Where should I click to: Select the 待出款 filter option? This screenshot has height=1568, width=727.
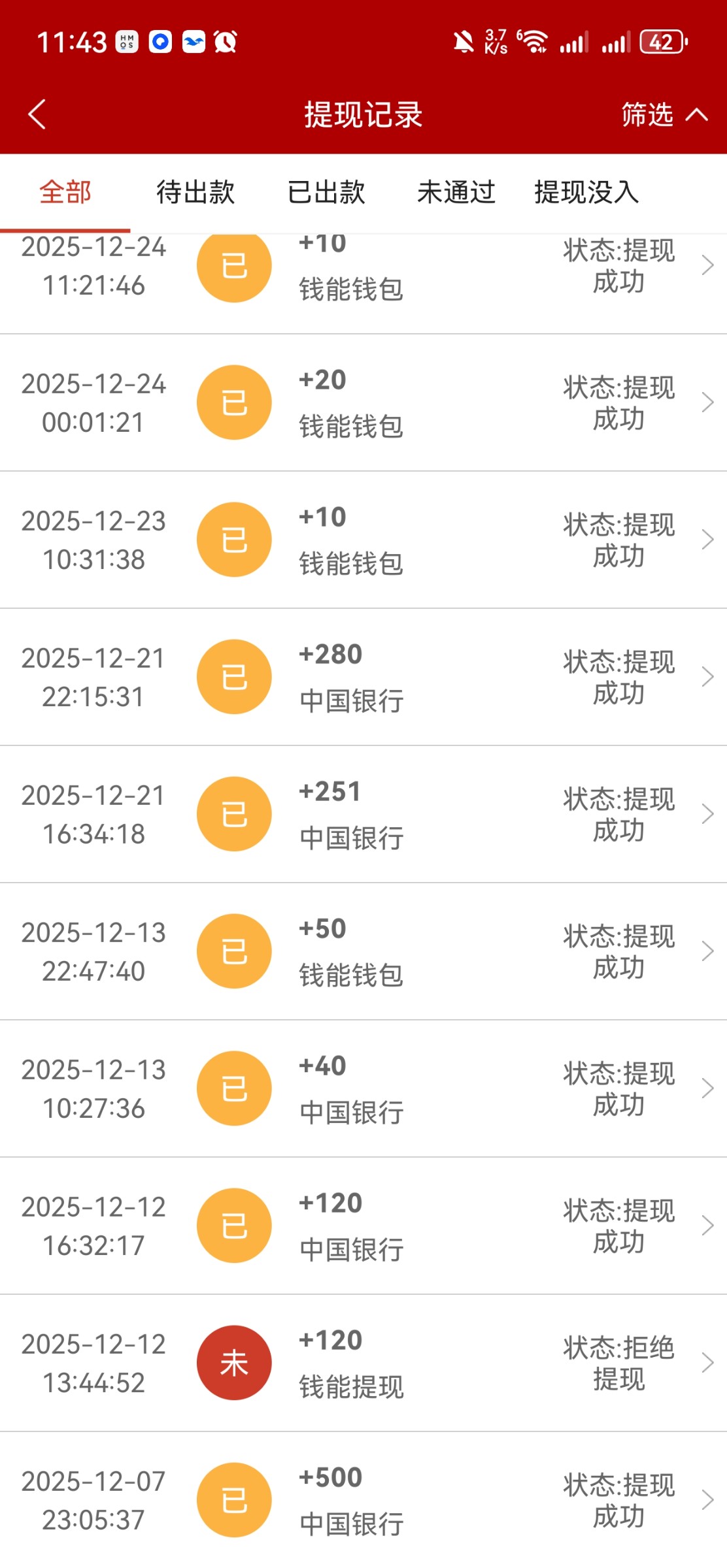pos(195,193)
